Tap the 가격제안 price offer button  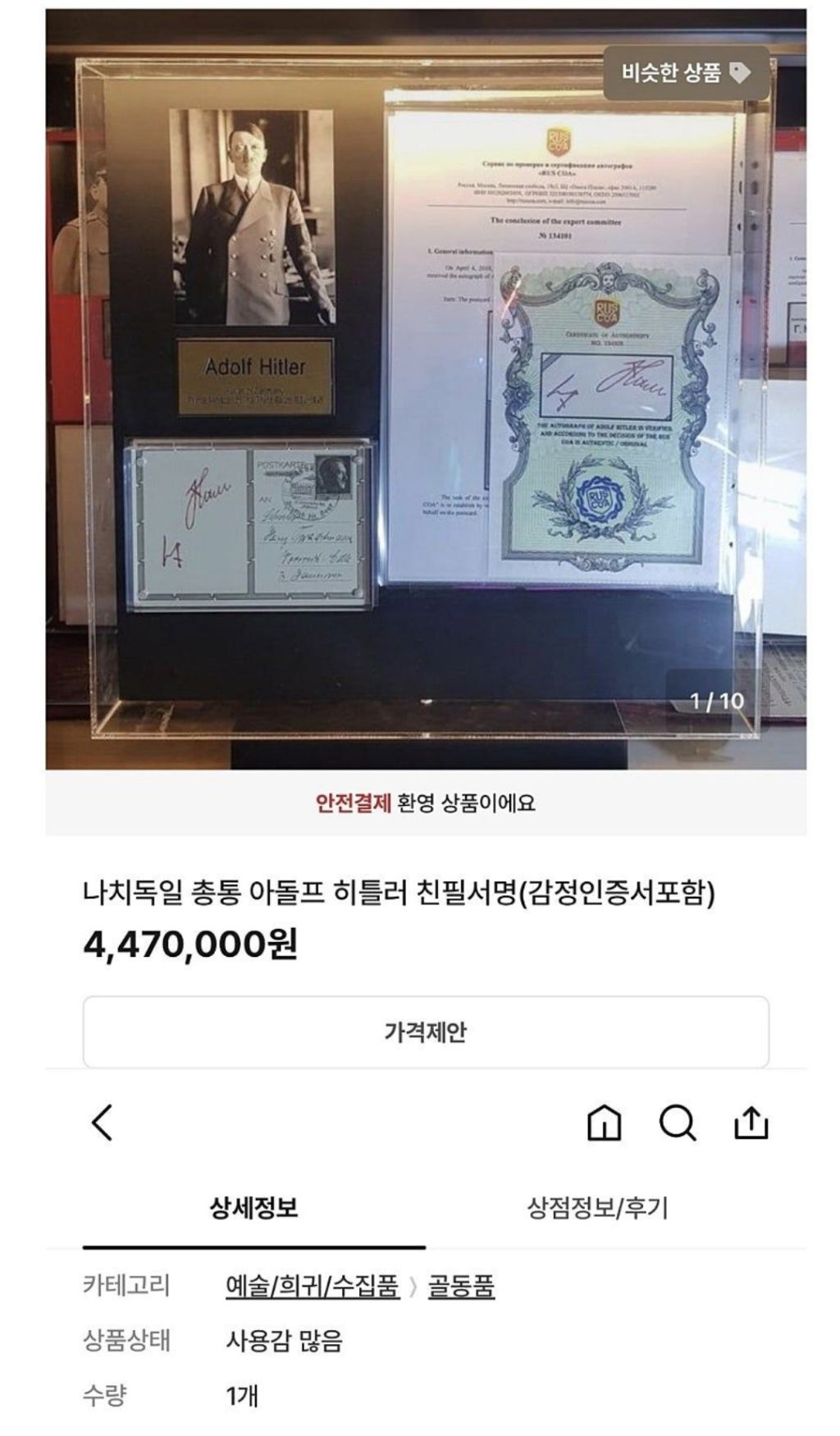pyautogui.click(x=425, y=1031)
